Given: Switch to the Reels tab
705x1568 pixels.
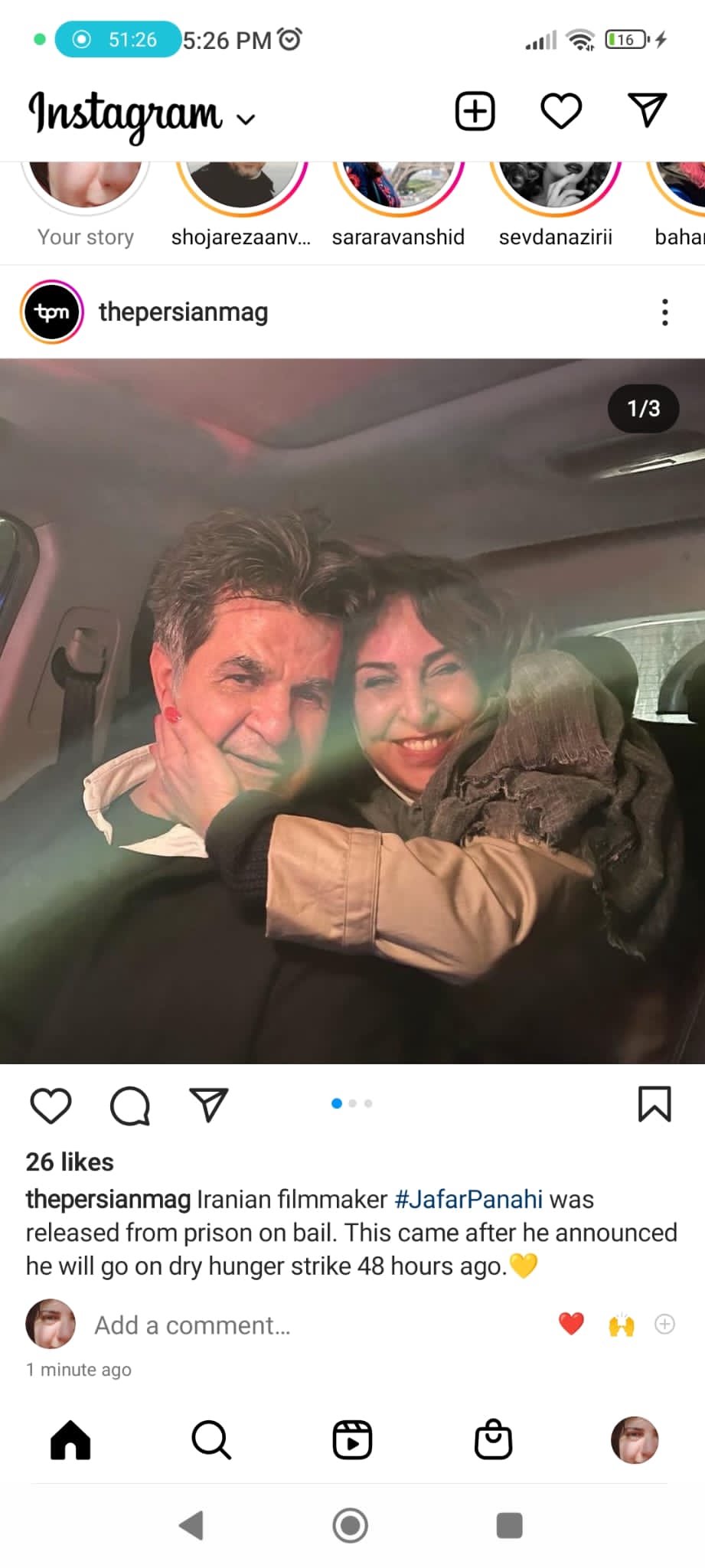Looking at the screenshot, I should (352, 1440).
